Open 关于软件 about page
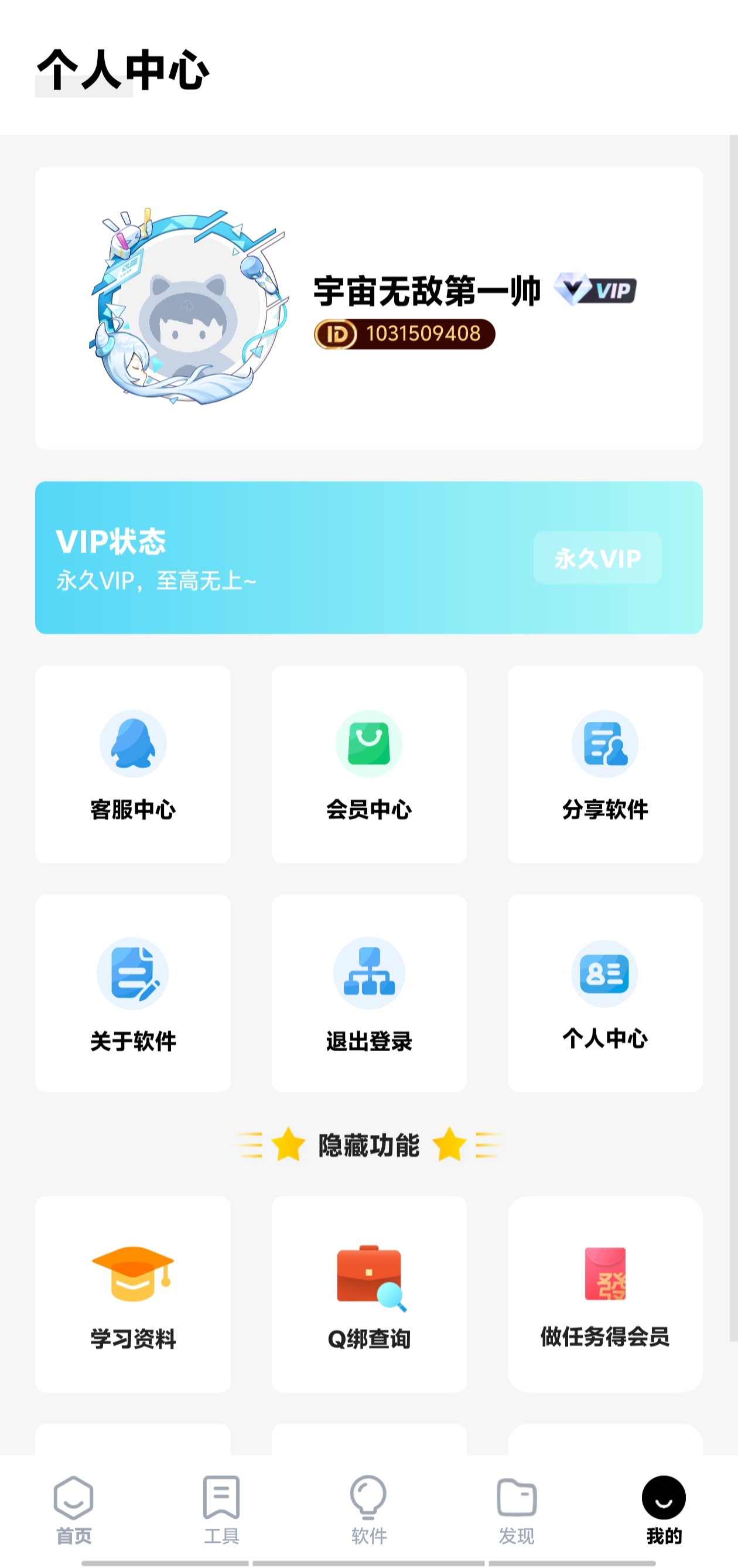Viewport: 738px width, 1568px height. pos(132,993)
